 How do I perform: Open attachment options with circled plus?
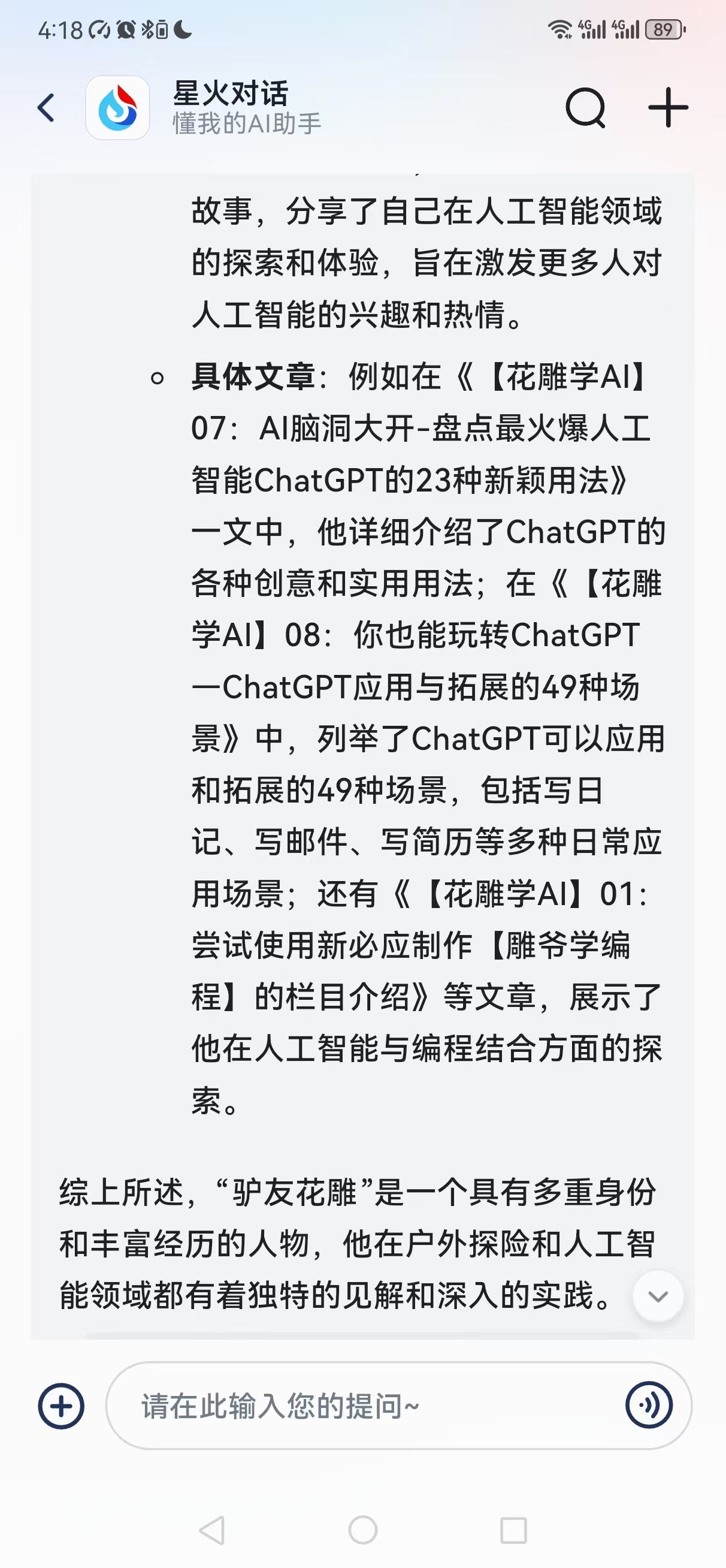tap(62, 1406)
